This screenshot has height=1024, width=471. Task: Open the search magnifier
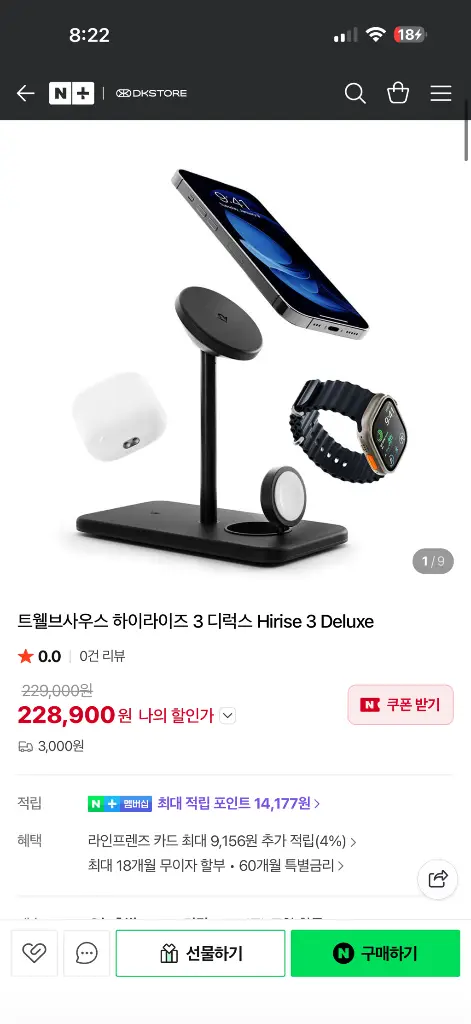355,93
